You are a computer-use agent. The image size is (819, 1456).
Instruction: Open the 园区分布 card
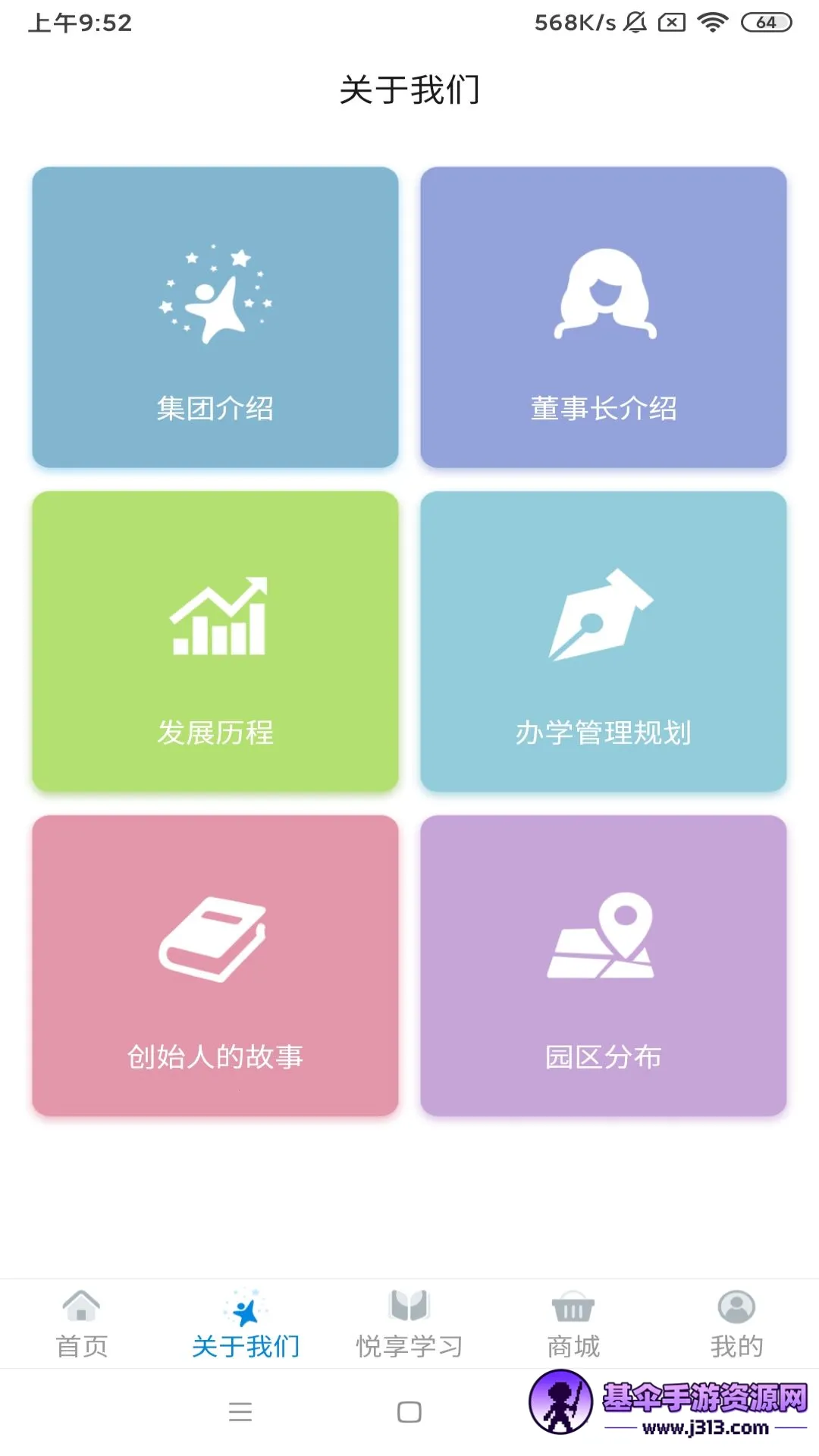[604, 965]
